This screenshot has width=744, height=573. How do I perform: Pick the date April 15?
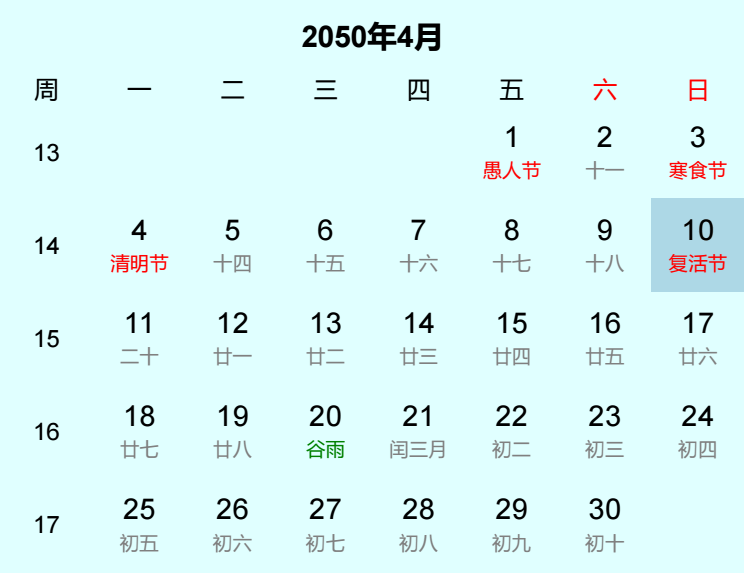pos(511,338)
